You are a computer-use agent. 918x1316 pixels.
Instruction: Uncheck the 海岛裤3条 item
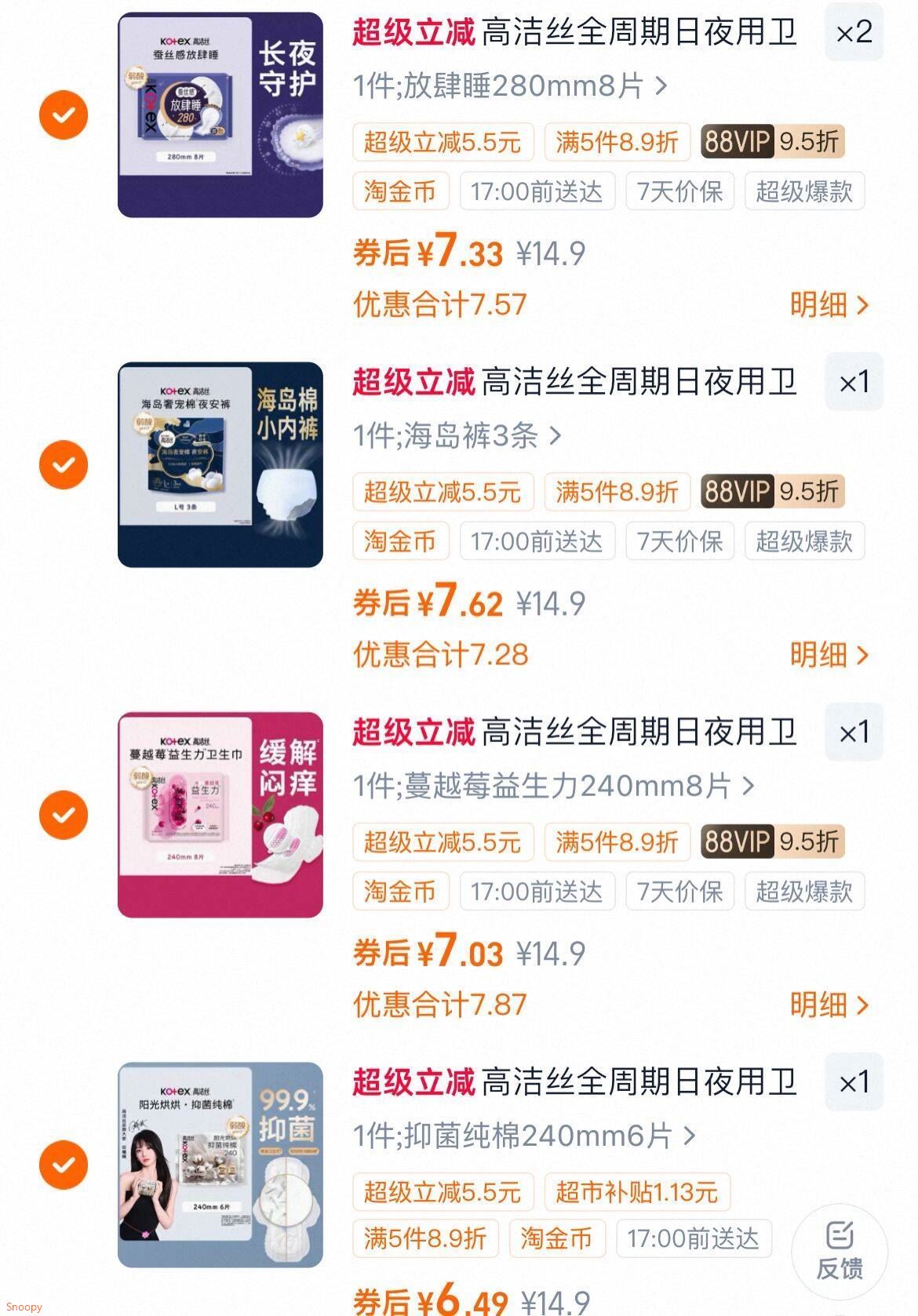point(64,465)
